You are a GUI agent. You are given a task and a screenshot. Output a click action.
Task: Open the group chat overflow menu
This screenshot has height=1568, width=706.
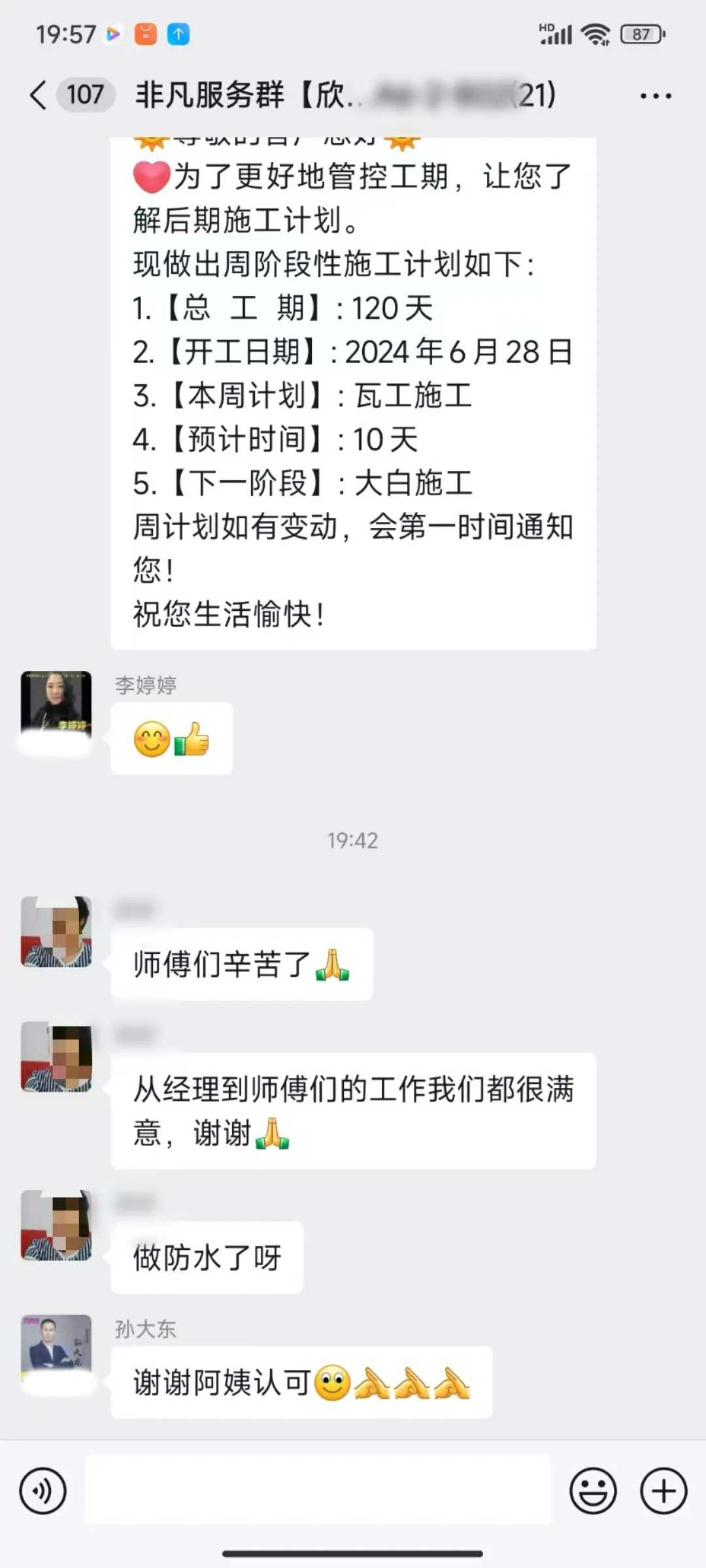[655, 96]
